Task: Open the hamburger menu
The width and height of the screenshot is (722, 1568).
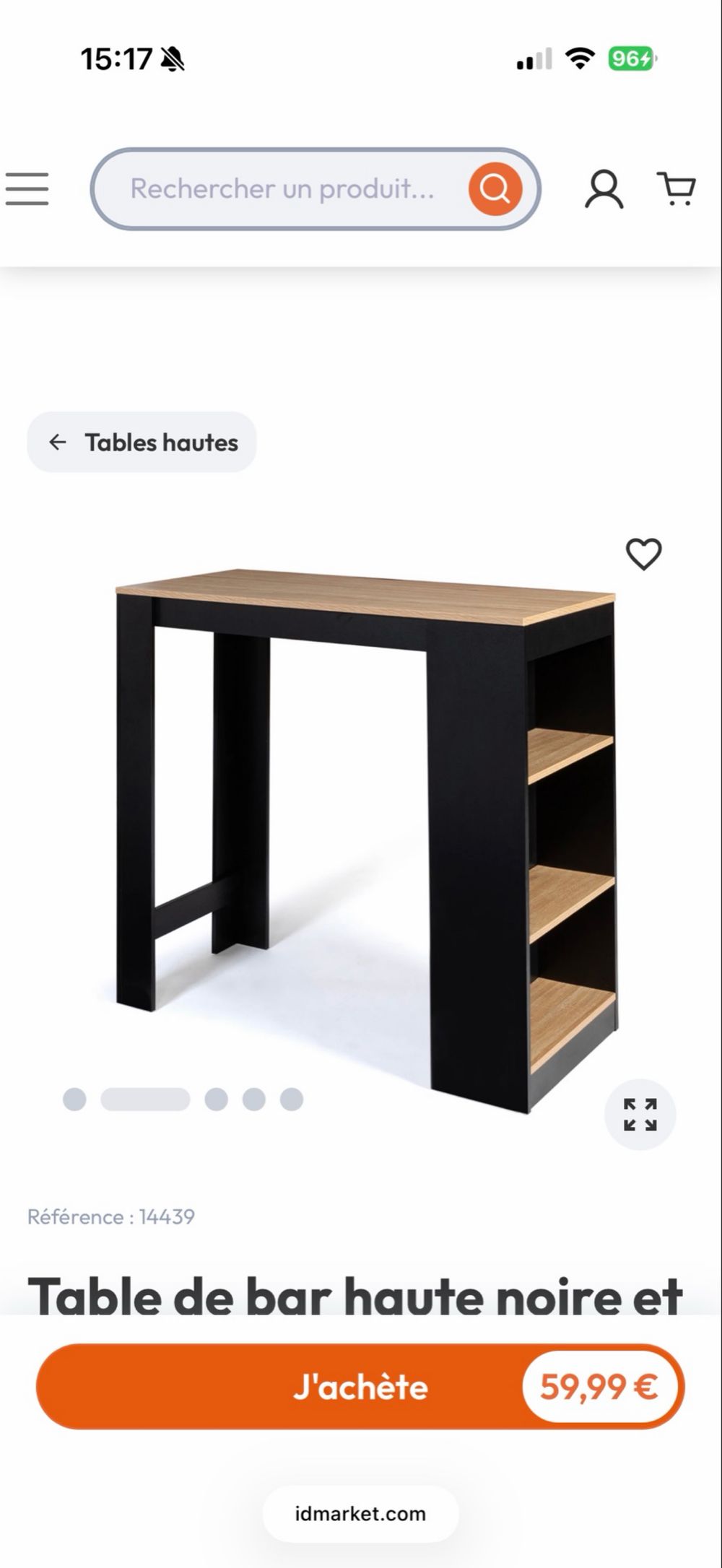Action: (x=27, y=189)
